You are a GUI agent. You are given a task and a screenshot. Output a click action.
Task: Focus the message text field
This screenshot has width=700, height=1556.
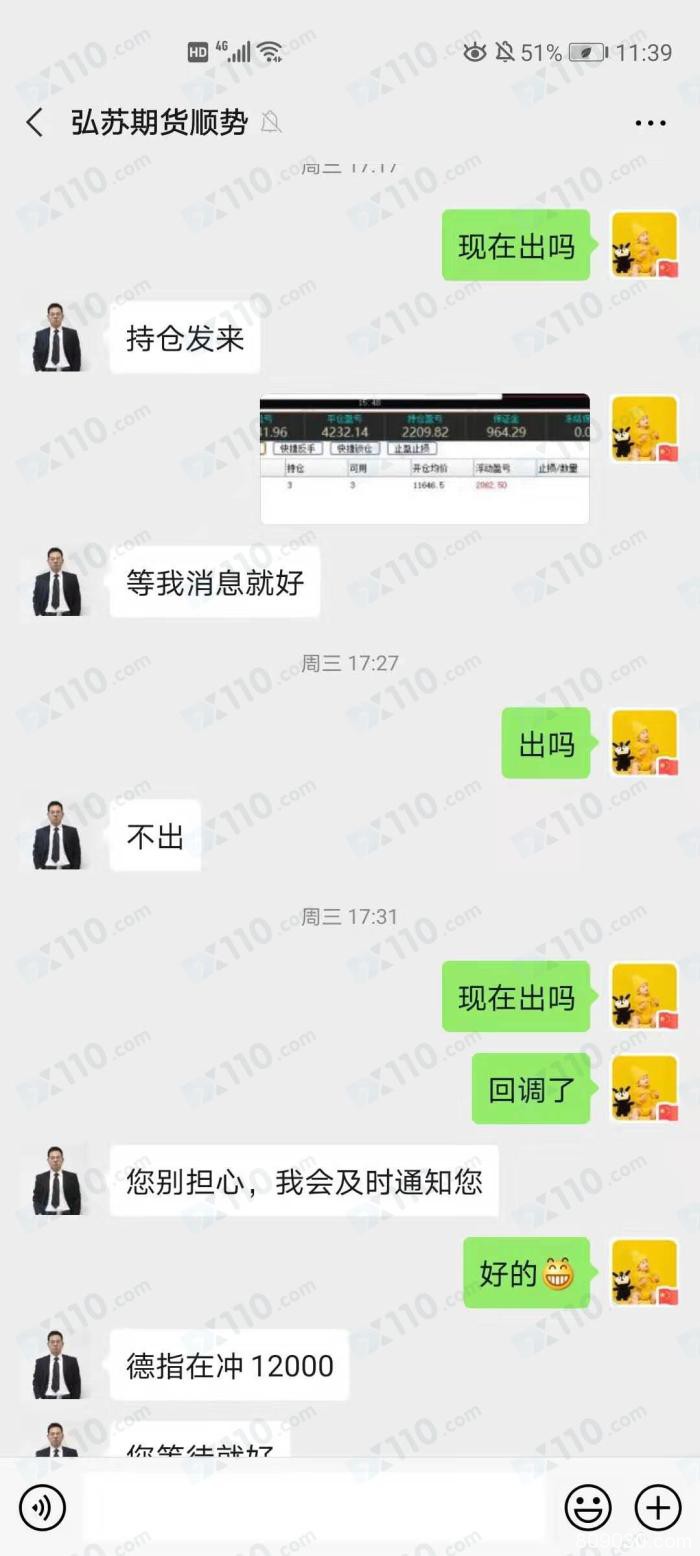point(315,1507)
